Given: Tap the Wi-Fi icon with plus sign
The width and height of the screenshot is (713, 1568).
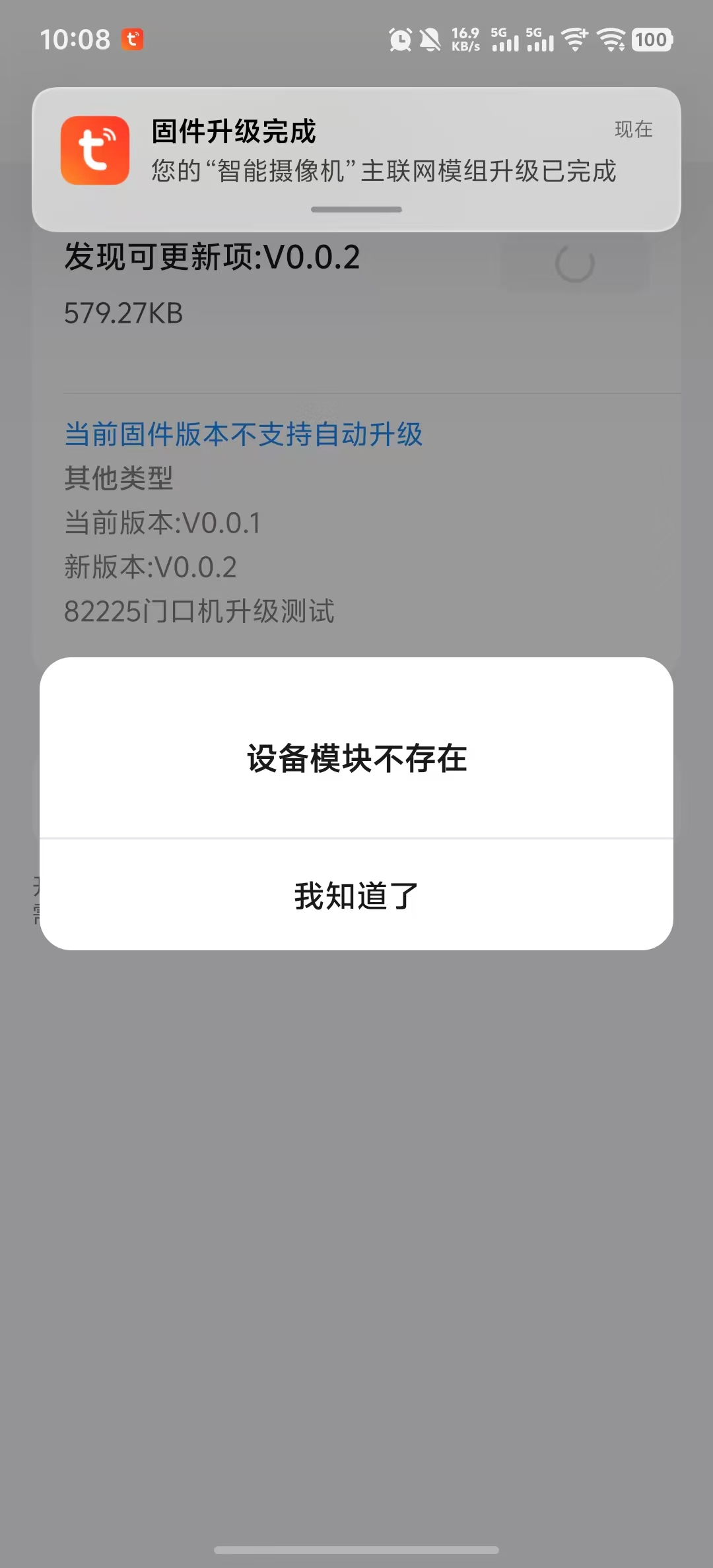Looking at the screenshot, I should (576, 40).
